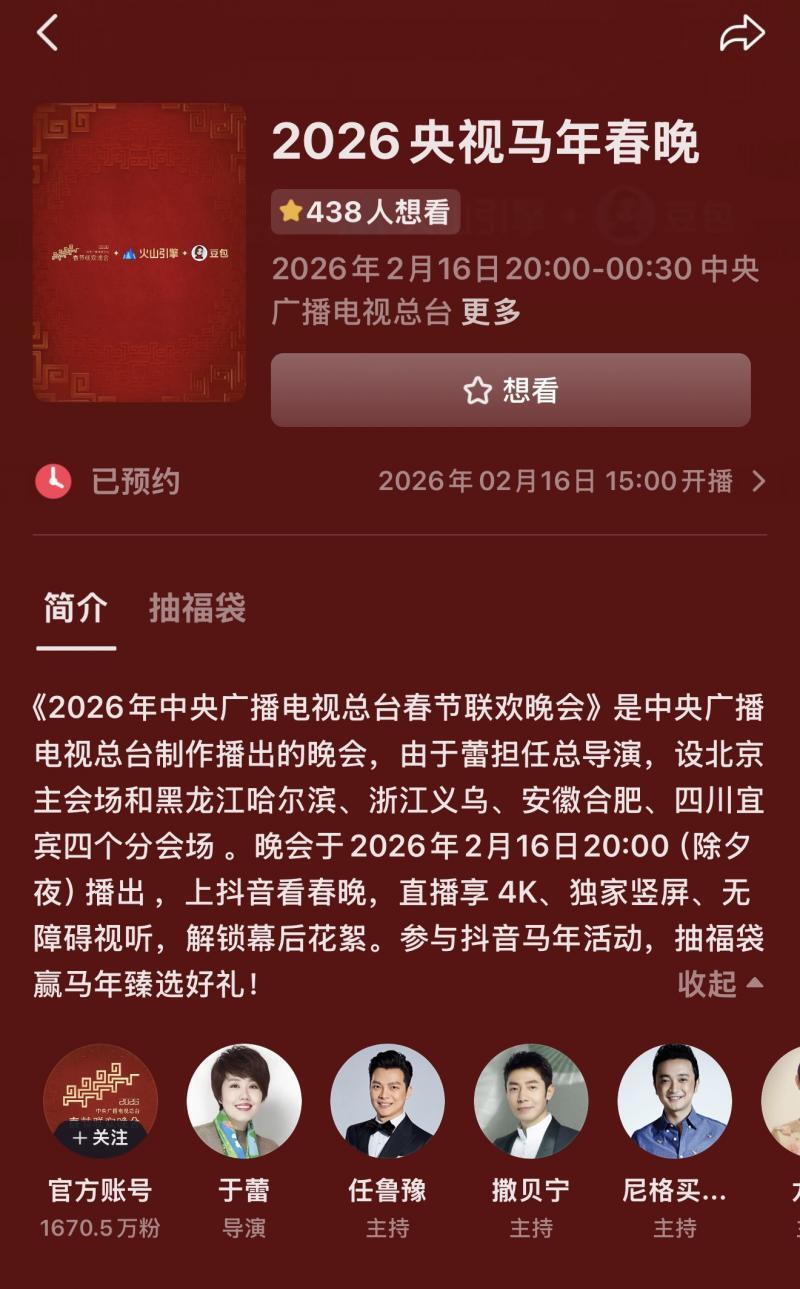
Task: Toggle the 想看 watchlist state
Action: click(511, 392)
